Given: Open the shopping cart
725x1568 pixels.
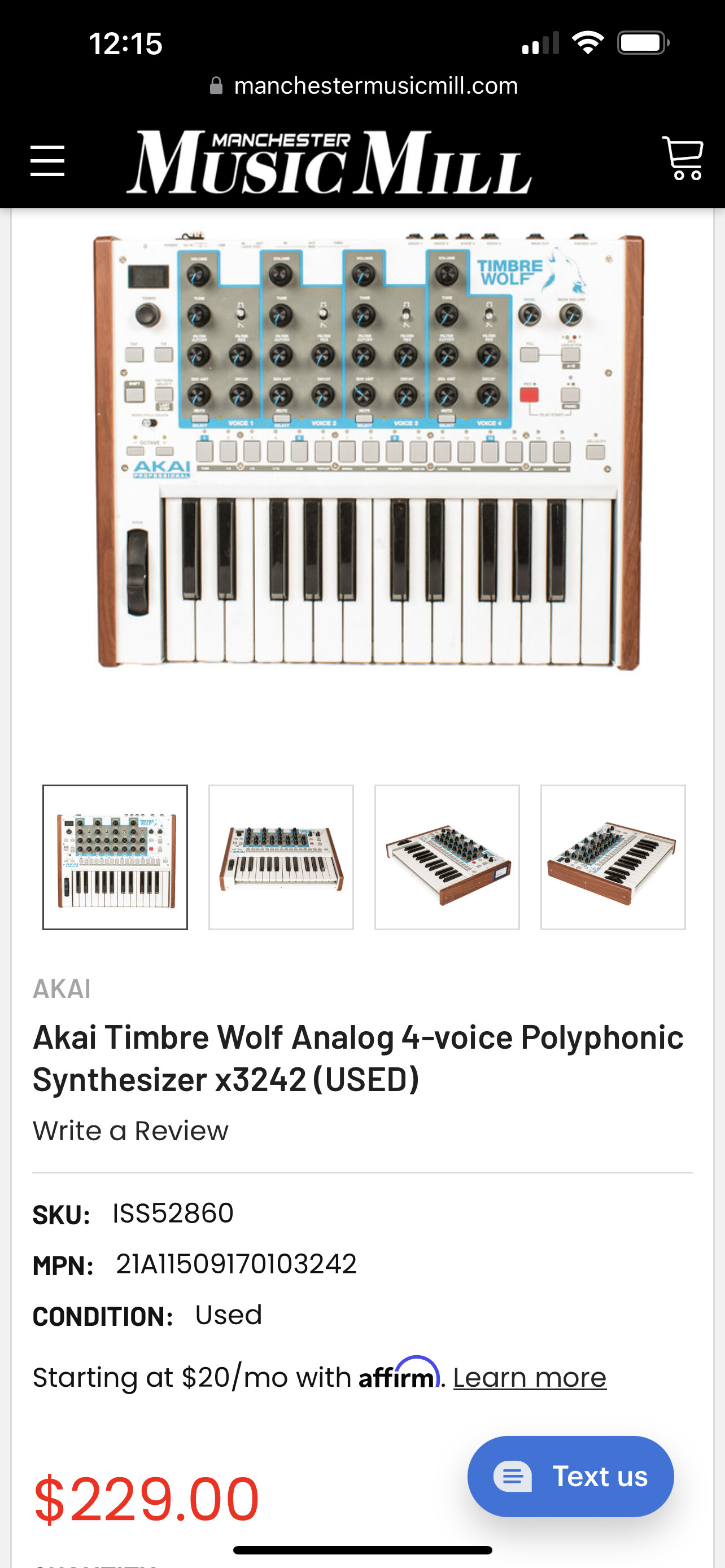Looking at the screenshot, I should click(683, 159).
